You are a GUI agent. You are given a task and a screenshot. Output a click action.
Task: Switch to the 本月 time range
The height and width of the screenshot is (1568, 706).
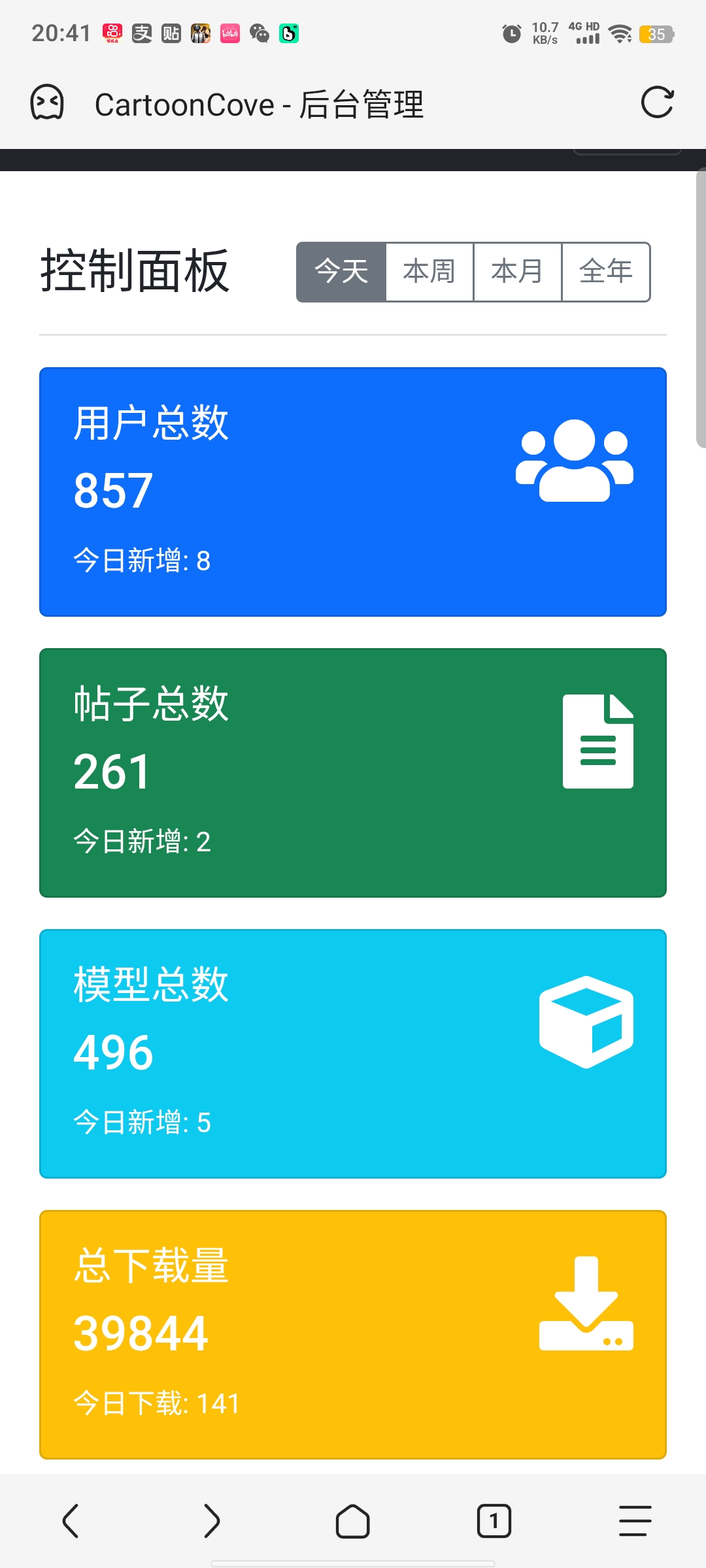point(517,272)
